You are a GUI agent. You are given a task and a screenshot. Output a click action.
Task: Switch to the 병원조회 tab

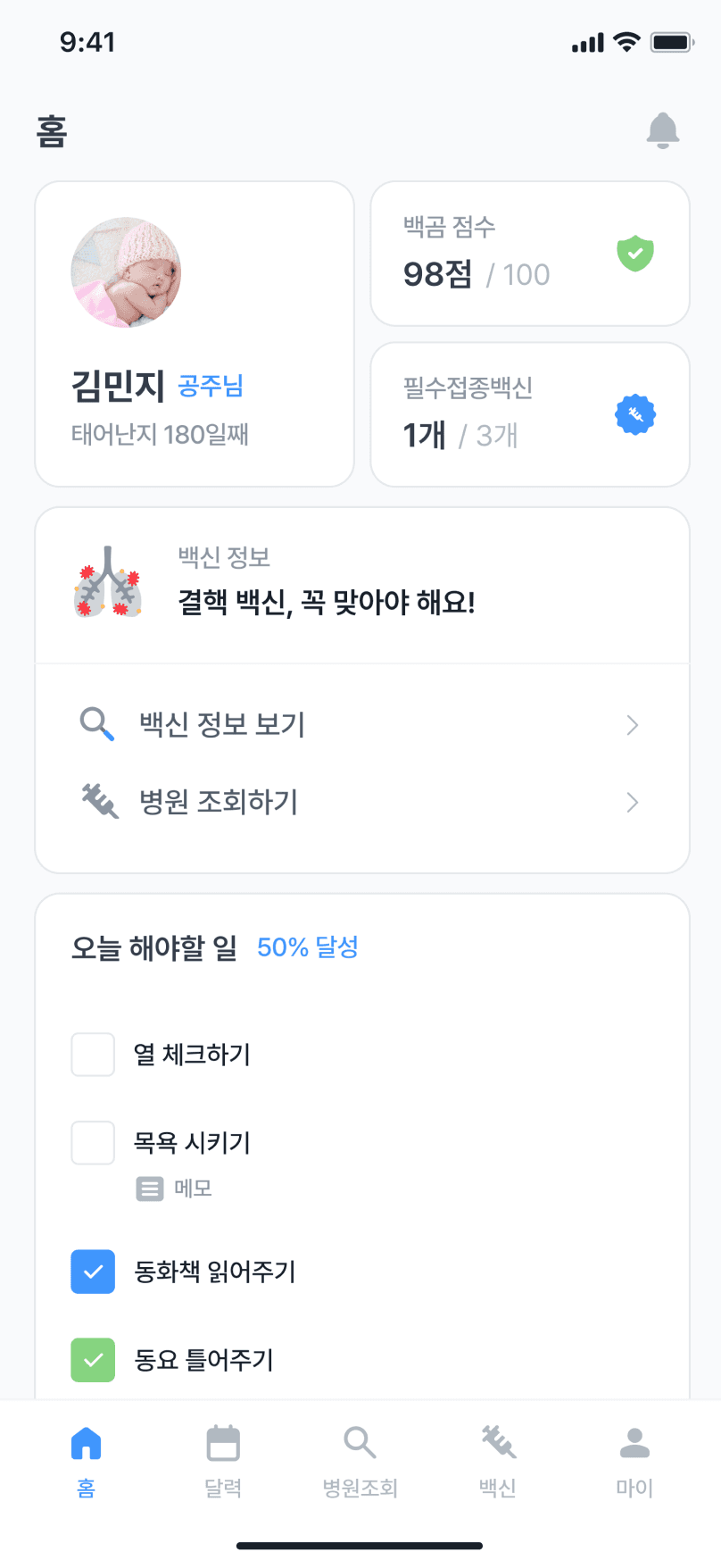pos(360,1462)
